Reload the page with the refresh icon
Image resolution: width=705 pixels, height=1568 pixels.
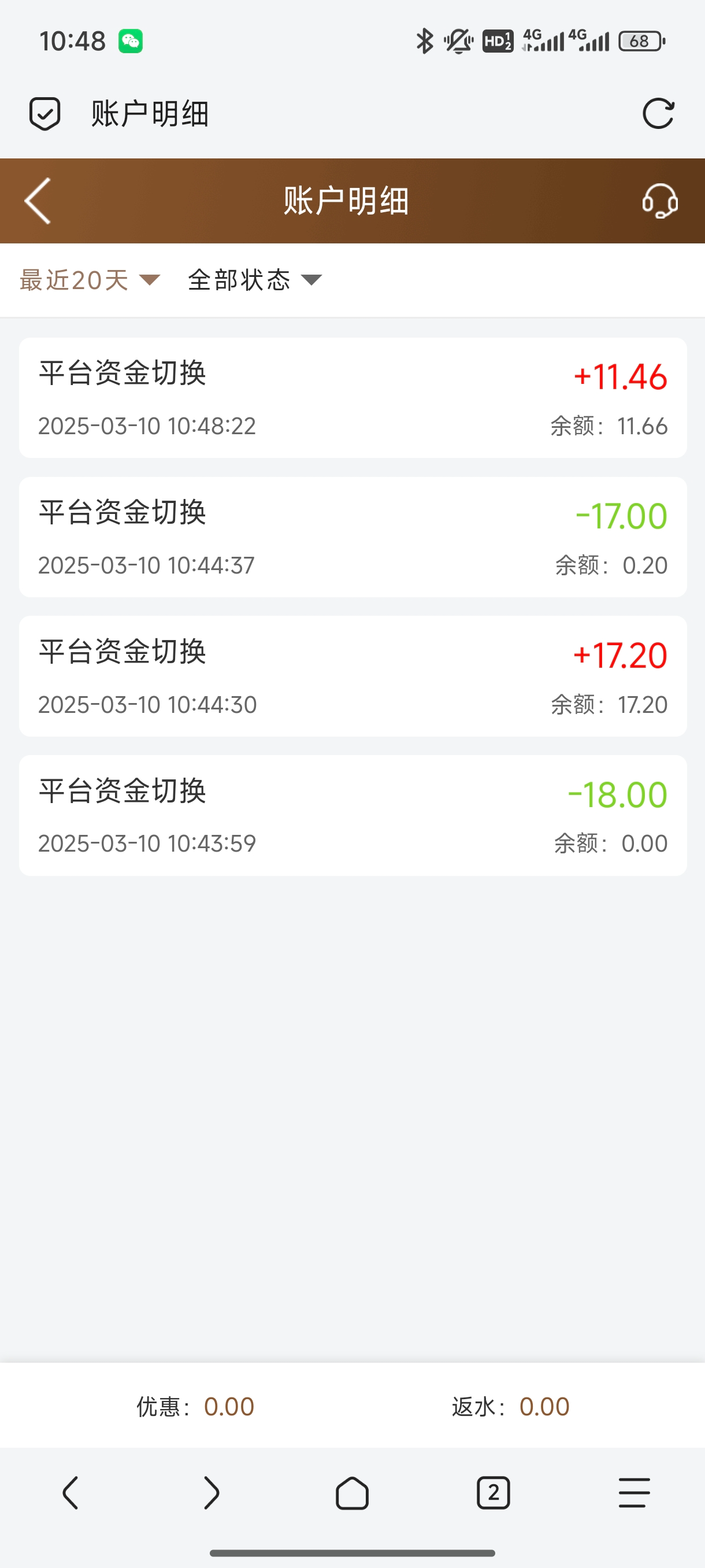coord(658,114)
